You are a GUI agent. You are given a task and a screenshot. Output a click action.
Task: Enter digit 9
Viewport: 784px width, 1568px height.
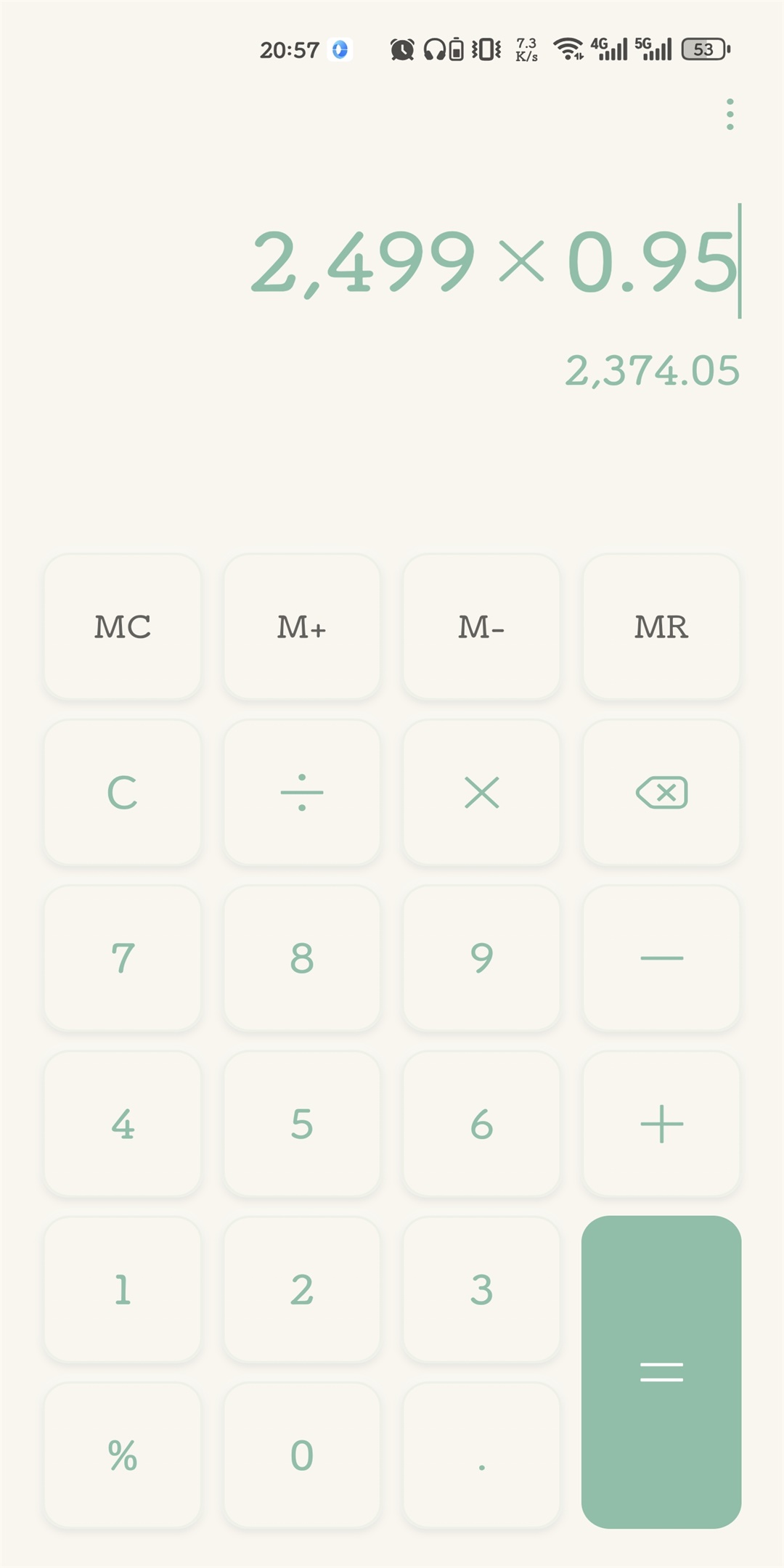tap(481, 957)
